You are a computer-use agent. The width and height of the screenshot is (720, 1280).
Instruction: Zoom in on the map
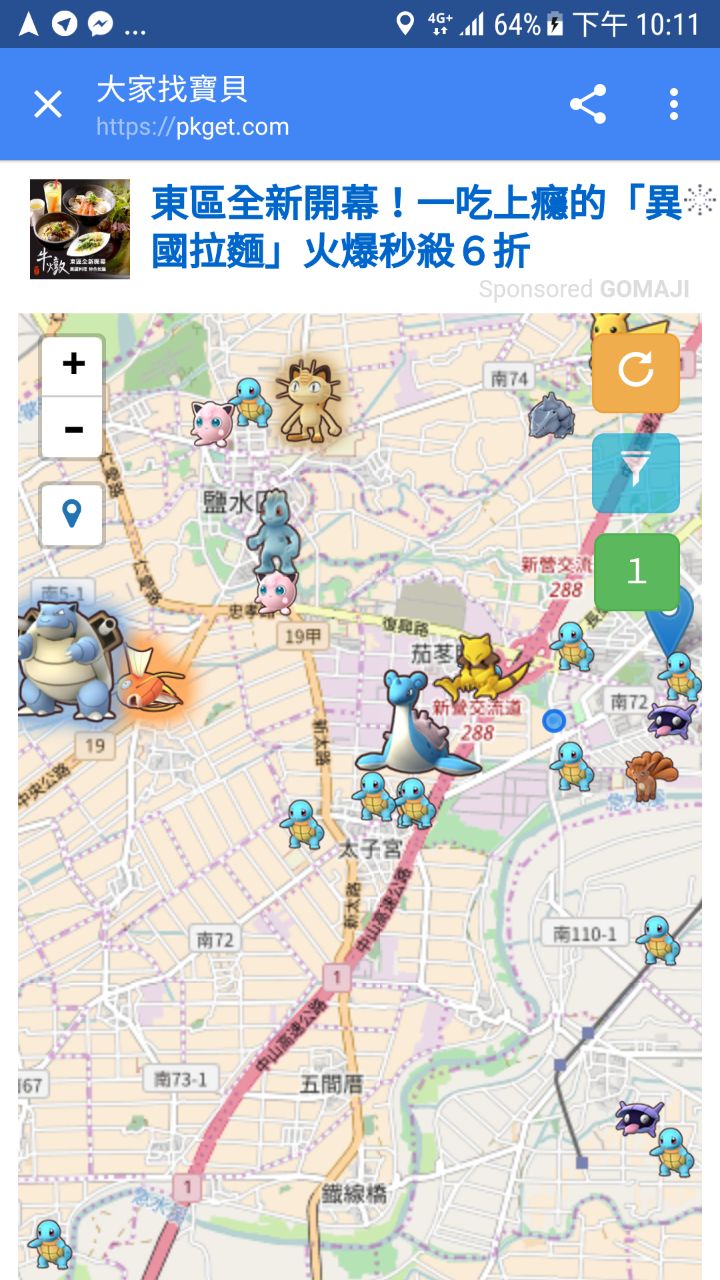pos(73,365)
